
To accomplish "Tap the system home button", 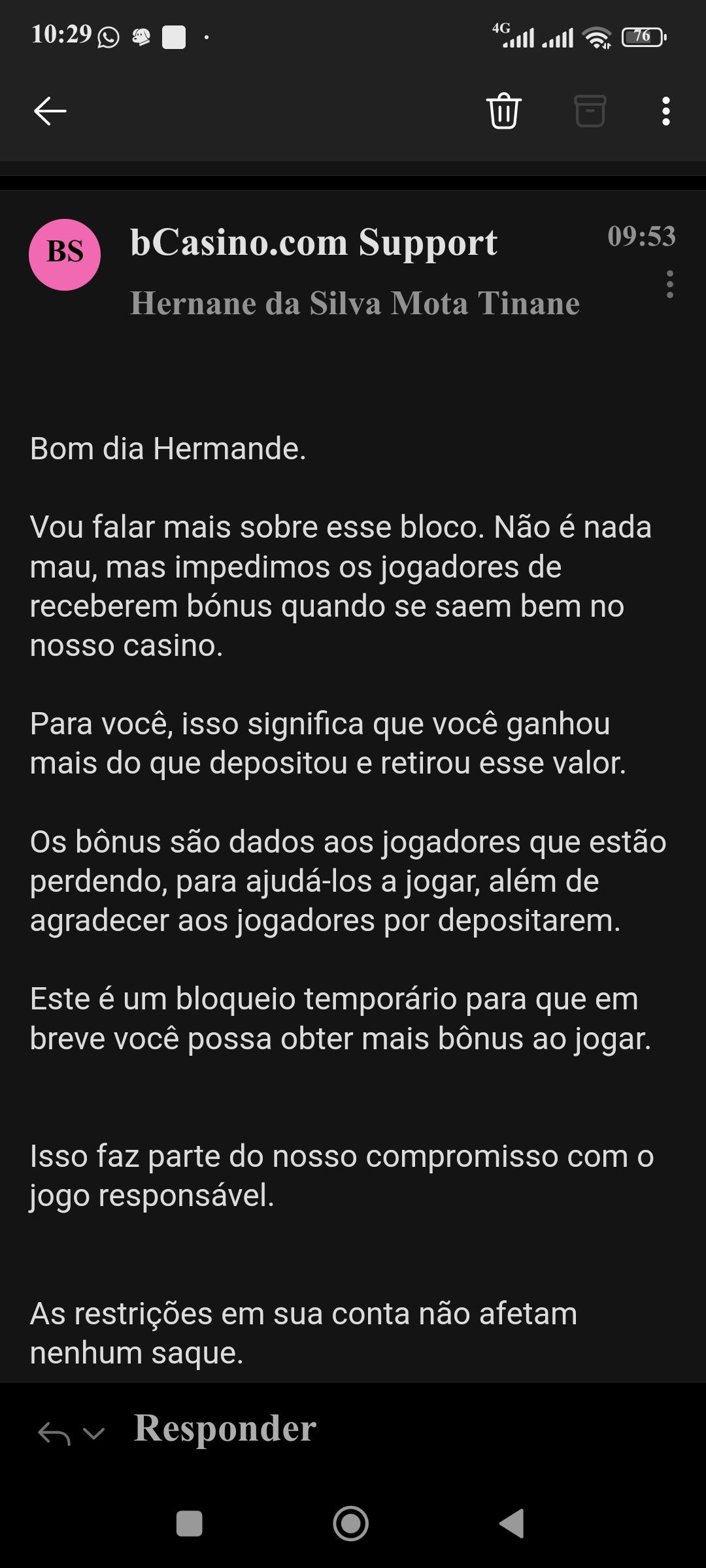I will coord(351,1524).
